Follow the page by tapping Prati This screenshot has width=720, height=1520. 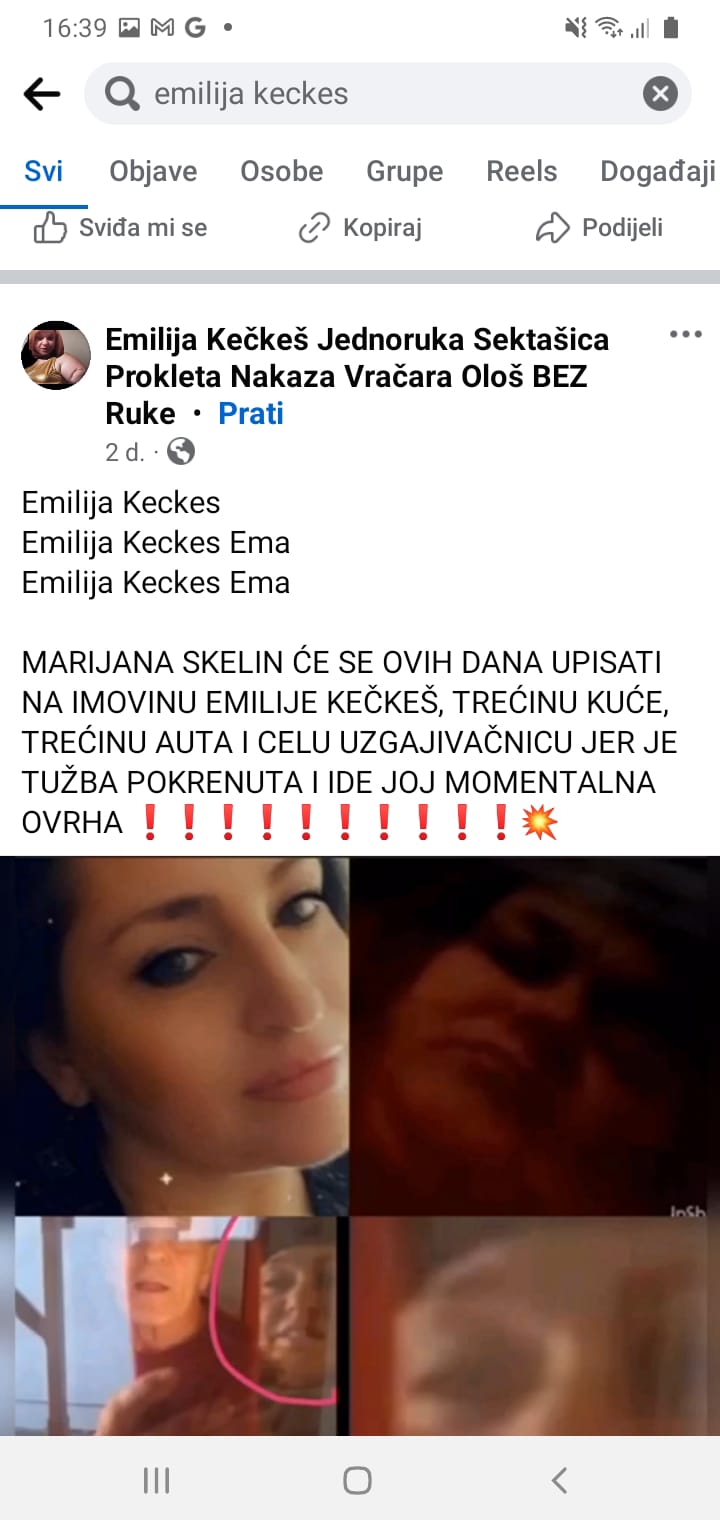pos(251,413)
